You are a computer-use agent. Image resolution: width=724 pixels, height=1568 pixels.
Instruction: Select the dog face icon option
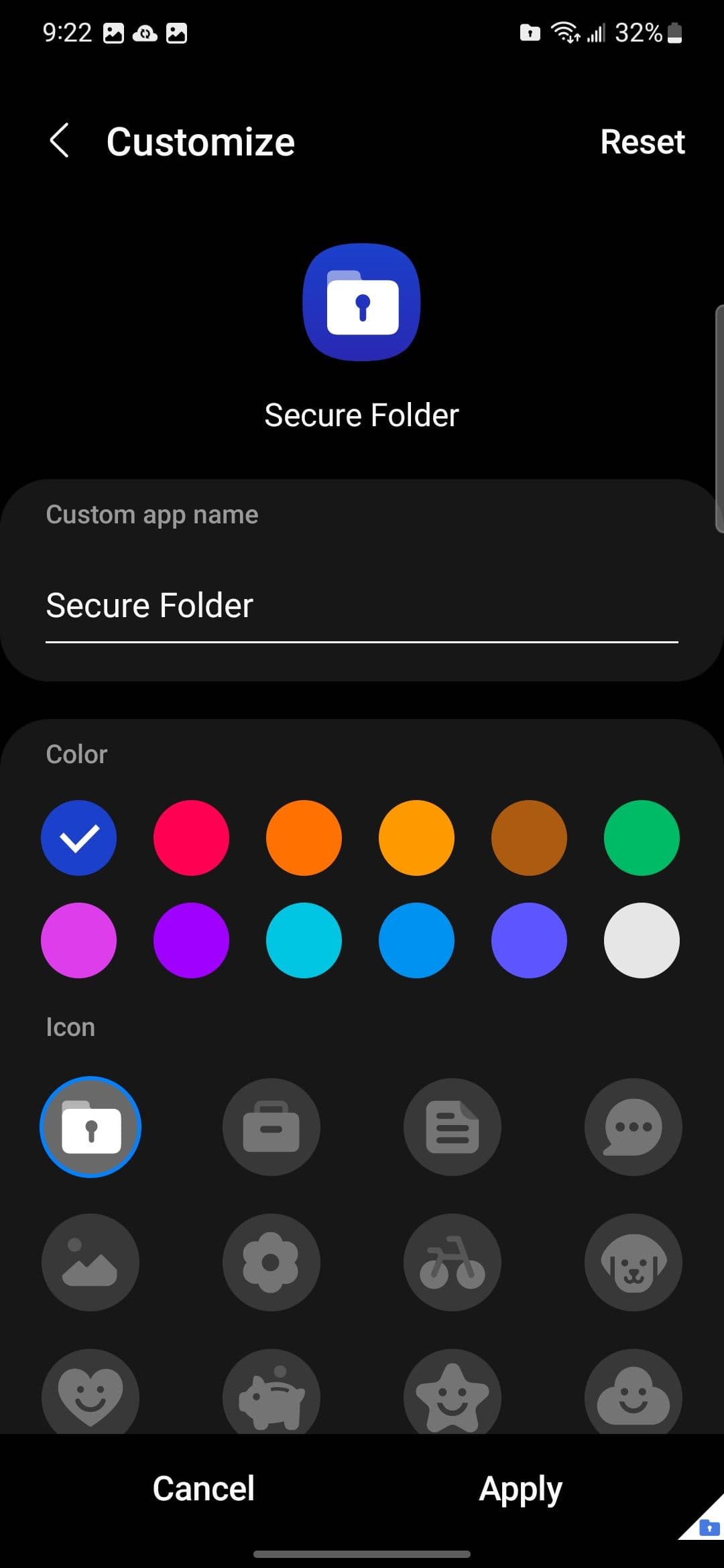[633, 1262]
